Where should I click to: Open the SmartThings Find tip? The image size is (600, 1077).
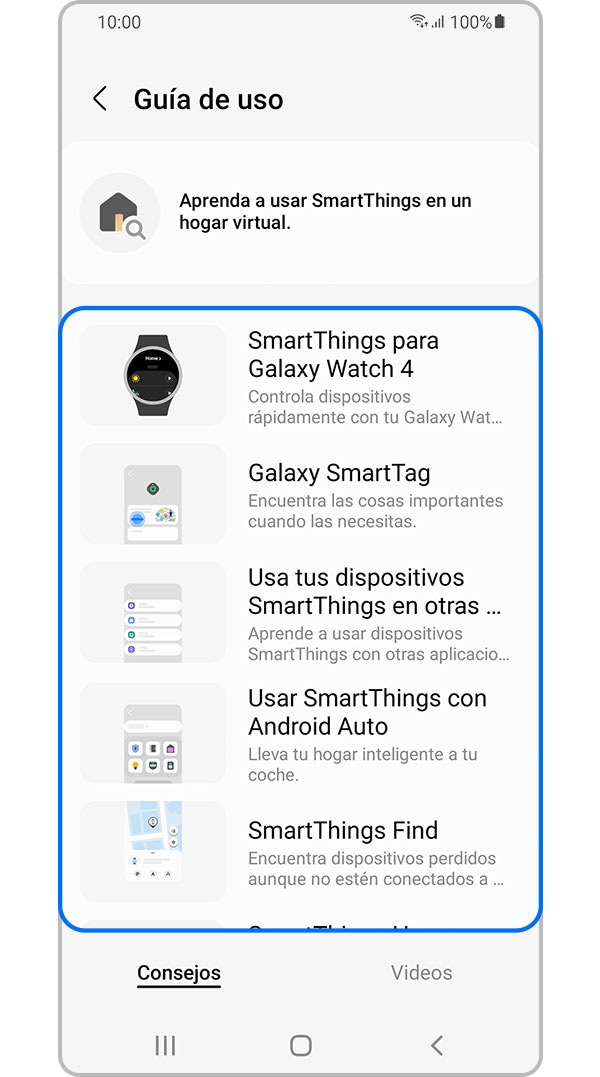click(x=300, y=851)
